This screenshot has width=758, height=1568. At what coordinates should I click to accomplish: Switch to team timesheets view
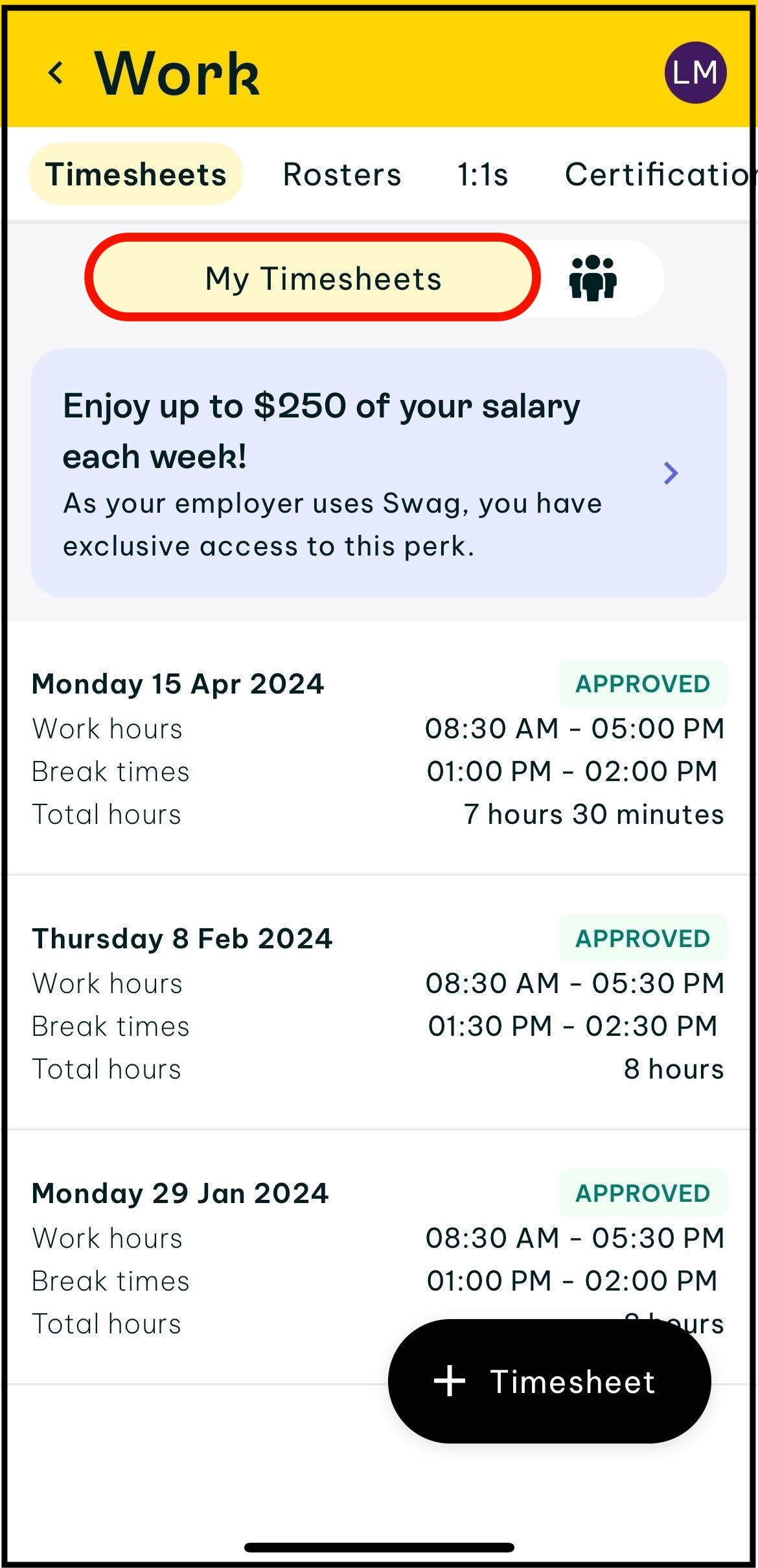[593, 278]
